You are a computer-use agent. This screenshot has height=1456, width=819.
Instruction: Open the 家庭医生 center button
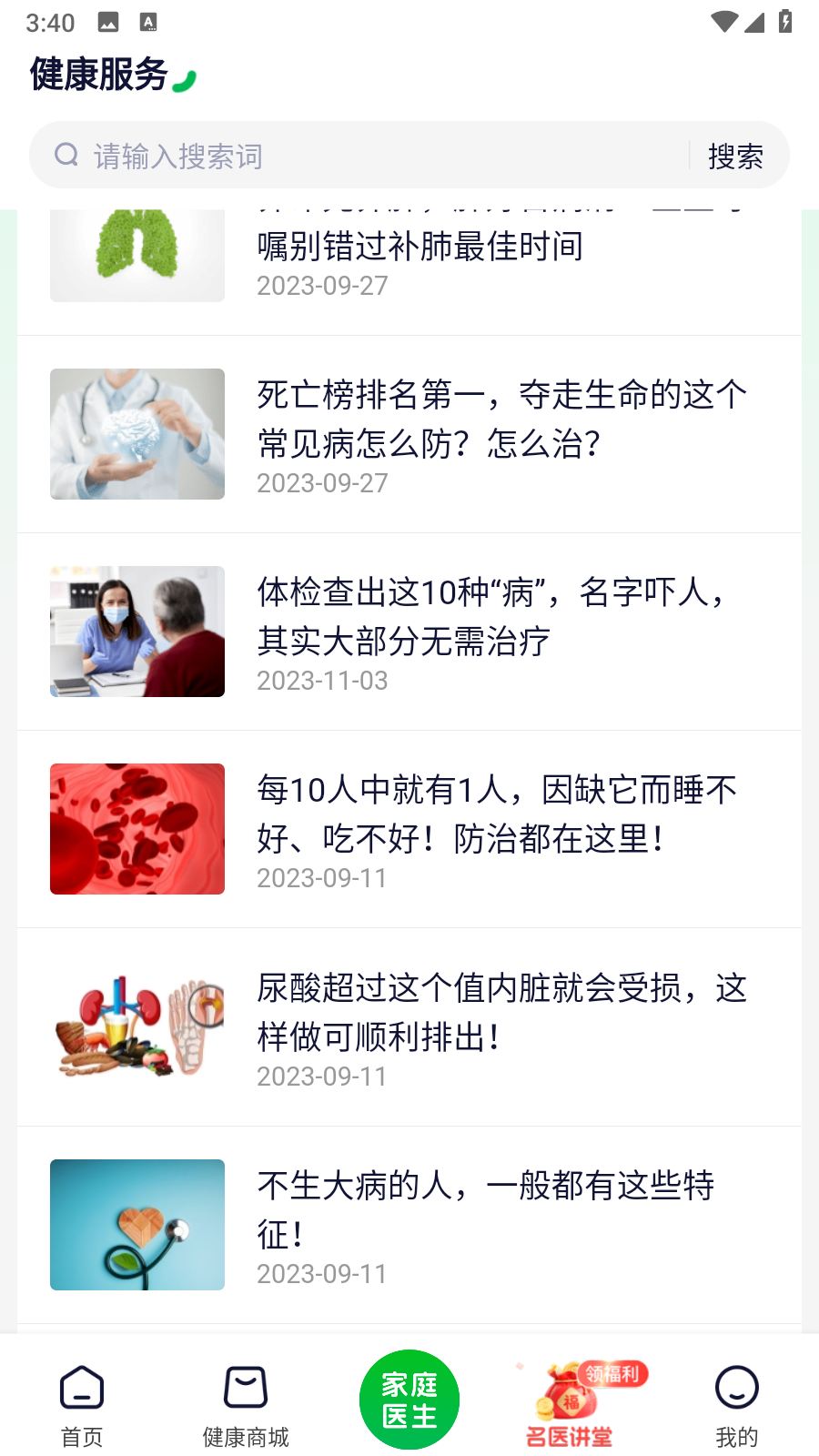click(409, 1400)
